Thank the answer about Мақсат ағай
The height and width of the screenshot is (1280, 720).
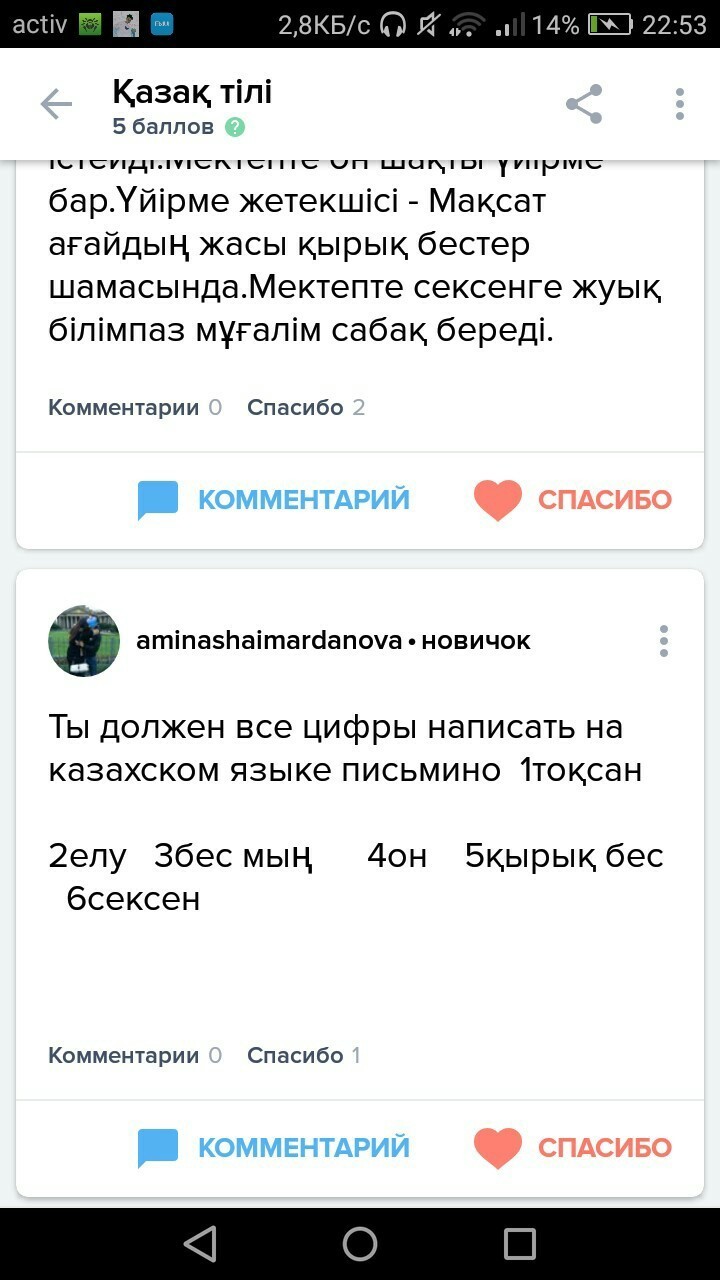pyautogui.click(x=573, y=499)
